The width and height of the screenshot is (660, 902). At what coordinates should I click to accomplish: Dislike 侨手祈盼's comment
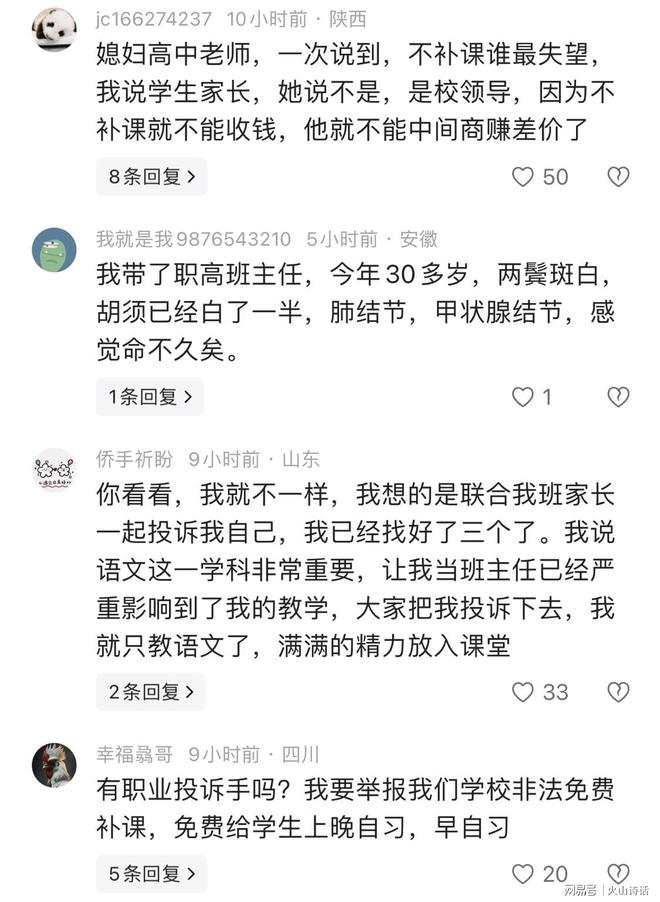619,691
